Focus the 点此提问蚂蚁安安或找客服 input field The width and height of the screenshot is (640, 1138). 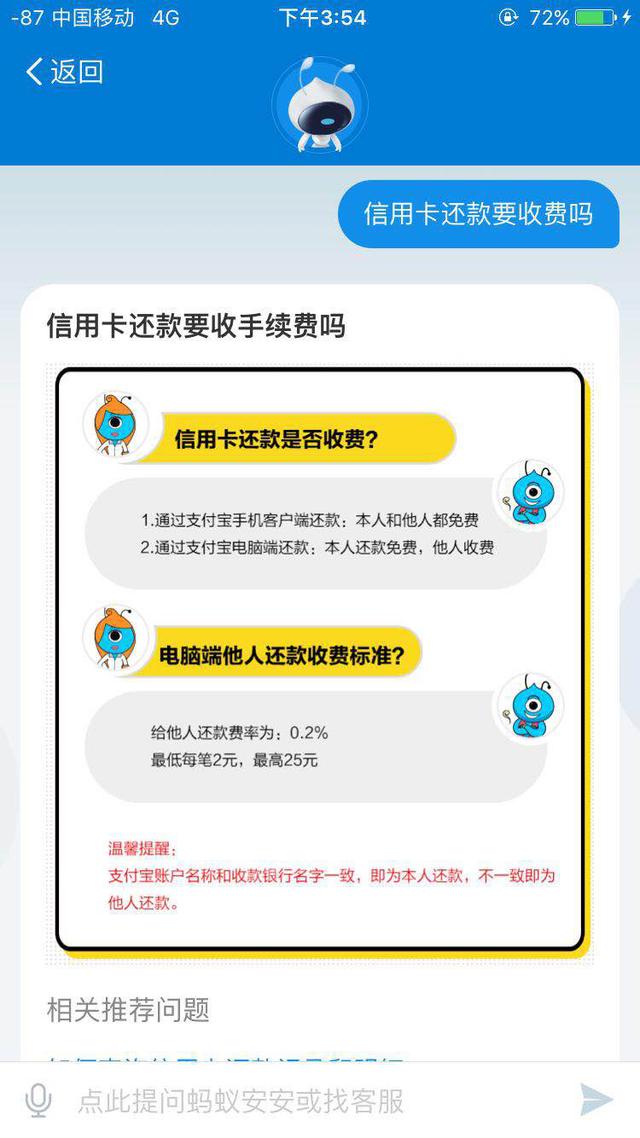tap(300, 1101)
